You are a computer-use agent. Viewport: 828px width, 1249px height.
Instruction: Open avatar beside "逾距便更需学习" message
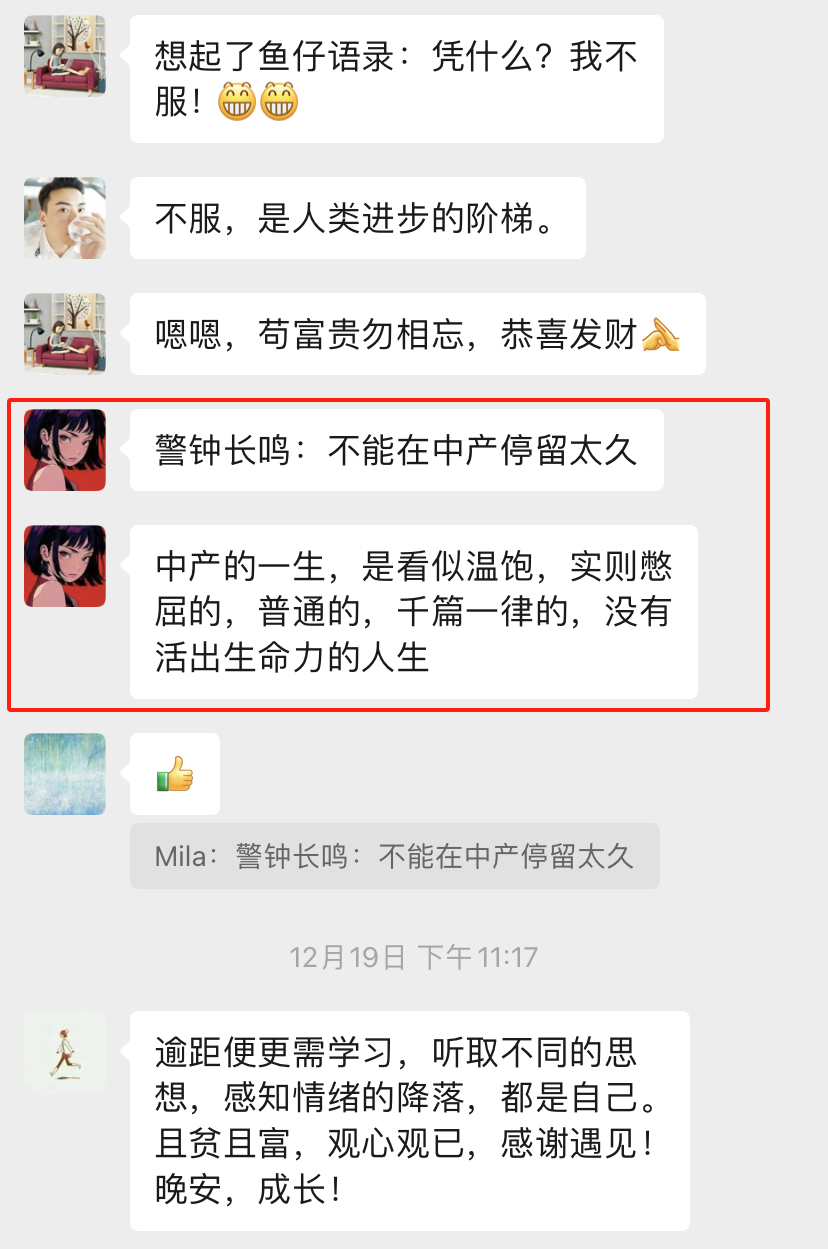pyautogui.click(x=65, y=1052)
